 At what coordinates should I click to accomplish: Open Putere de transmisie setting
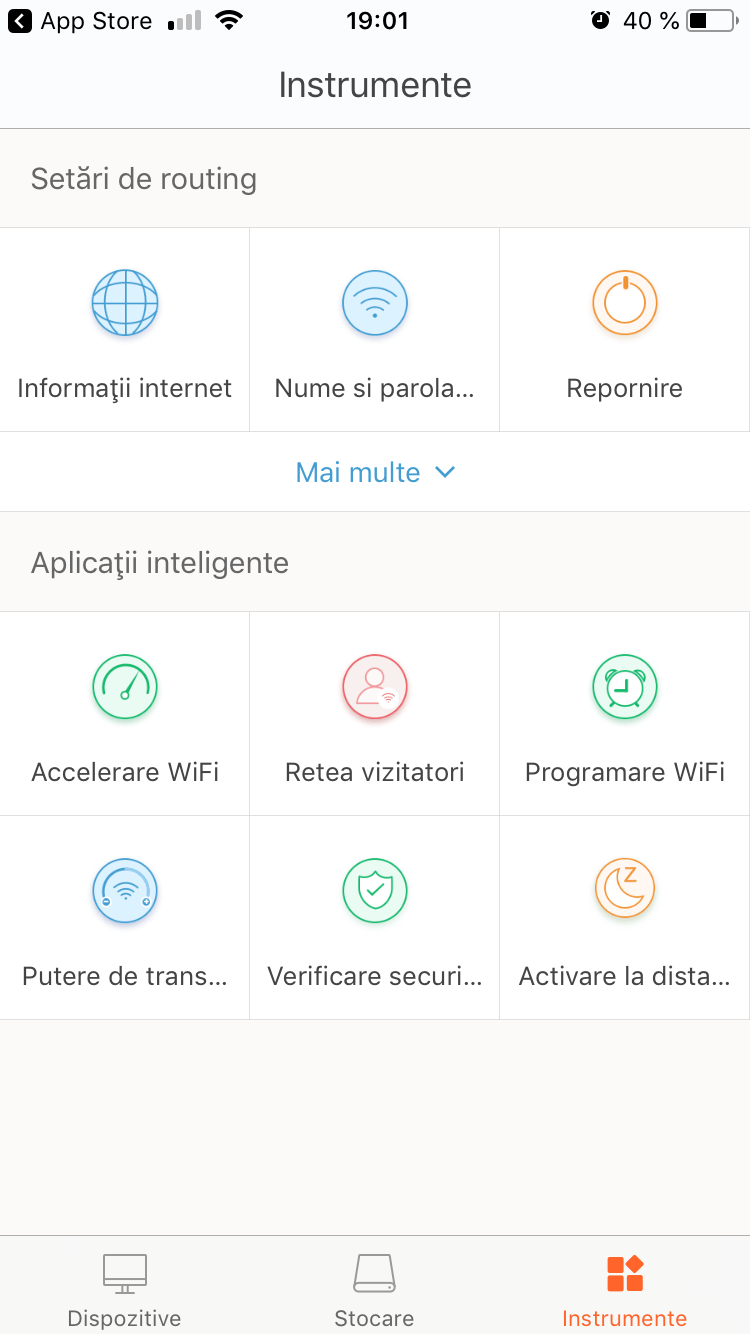coord(124,918)
